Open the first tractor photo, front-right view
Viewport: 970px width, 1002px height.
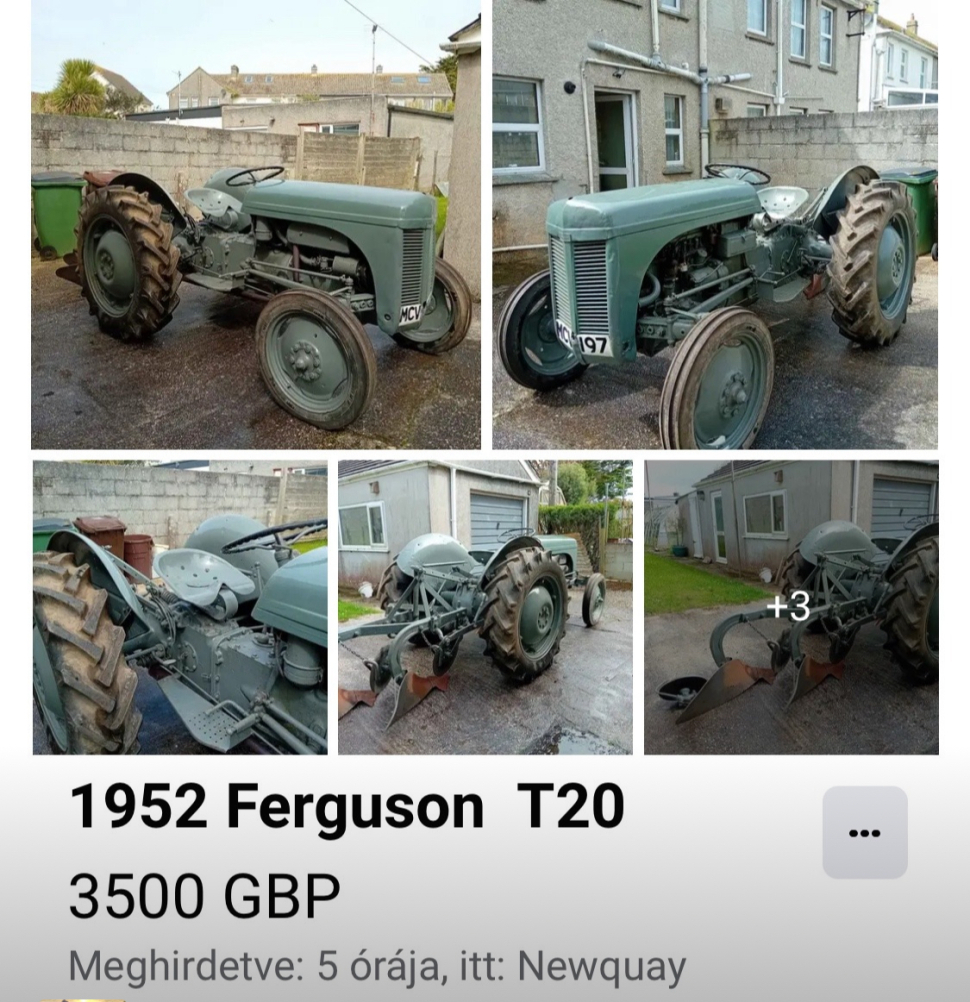point(255,225)
